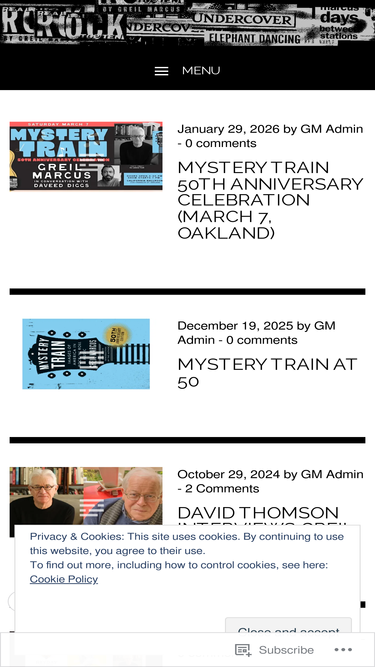This screenshot has width=375, height=667.
Task: Subscribe to this blog
Action: [275, 650]
